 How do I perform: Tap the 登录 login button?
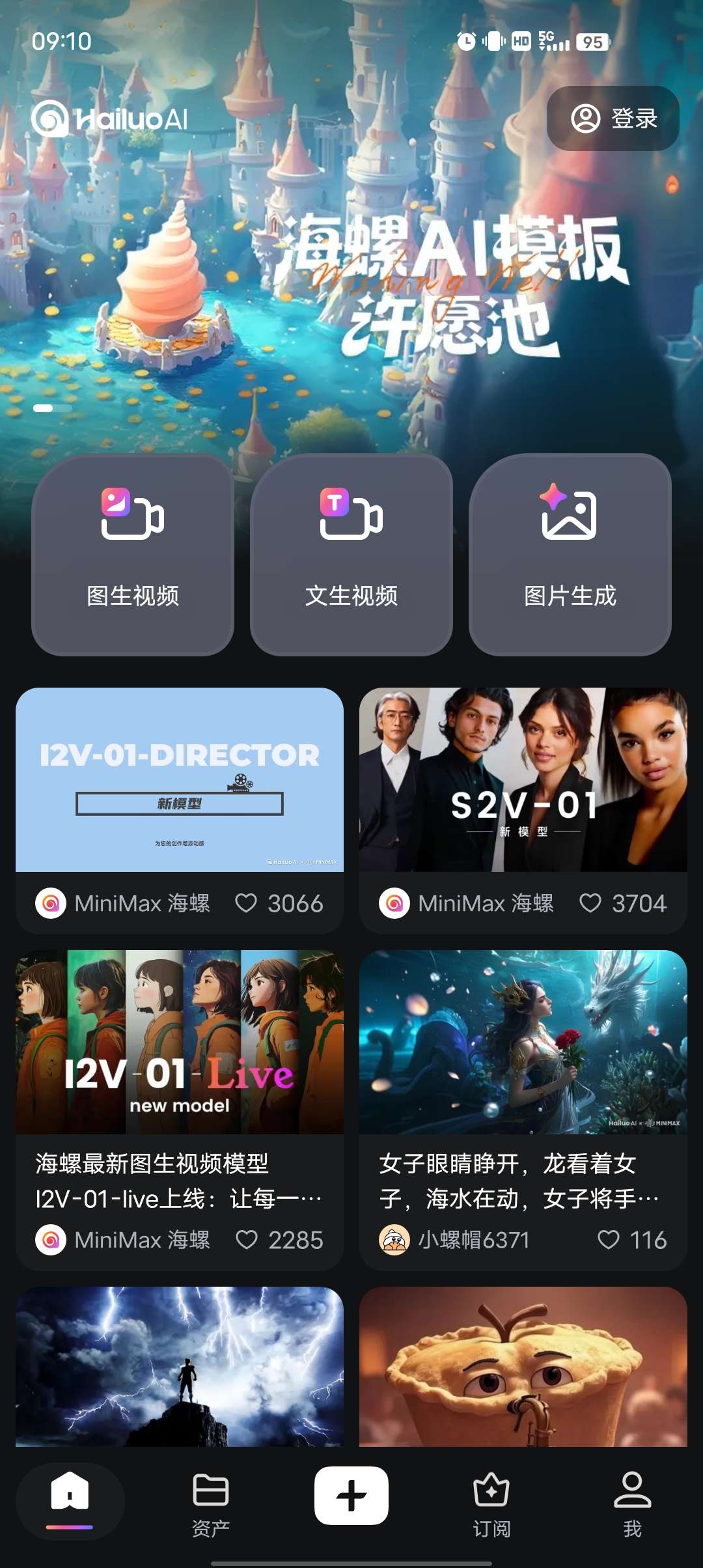[613, 119]
